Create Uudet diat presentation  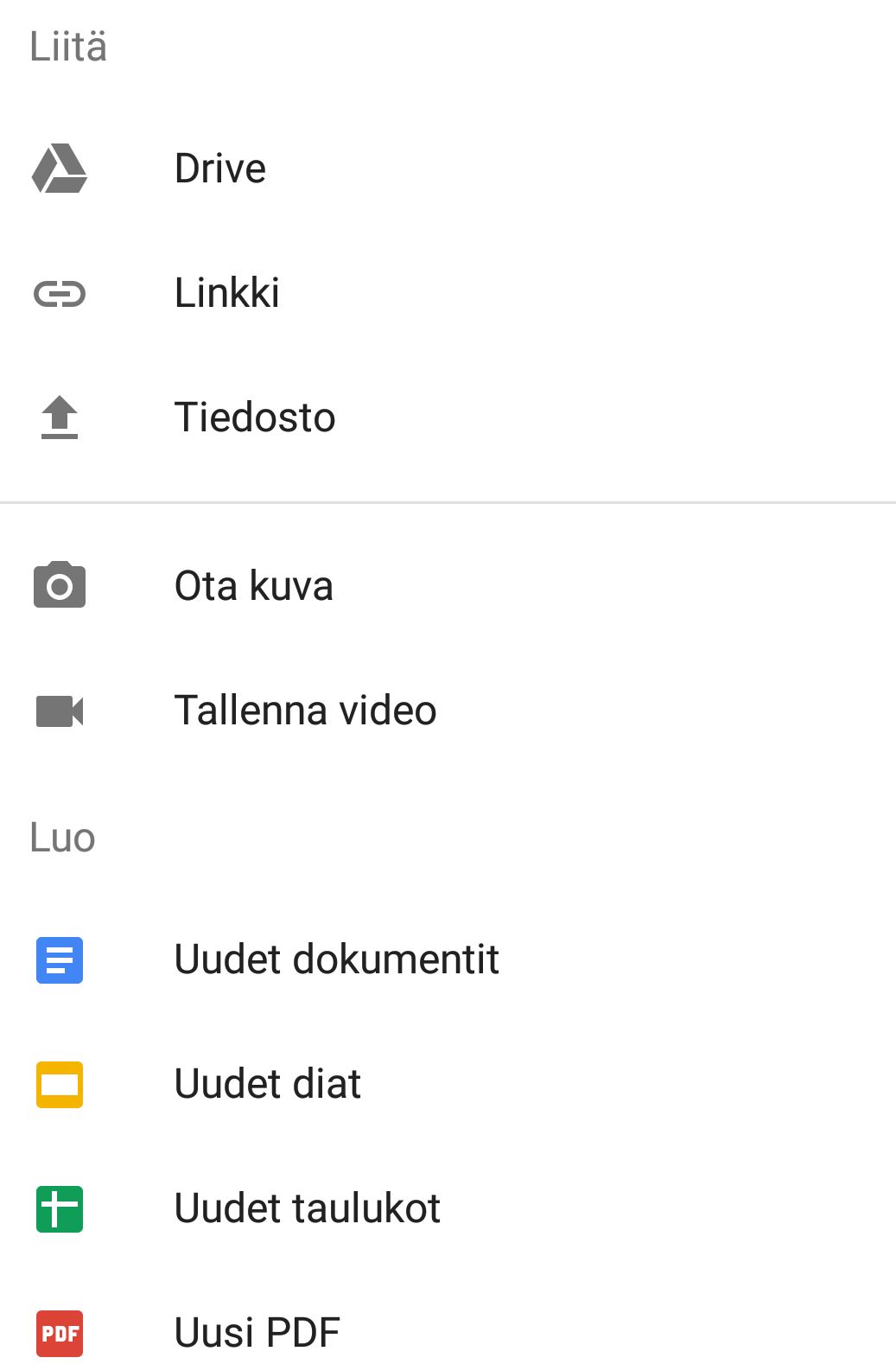(267, 1084)
